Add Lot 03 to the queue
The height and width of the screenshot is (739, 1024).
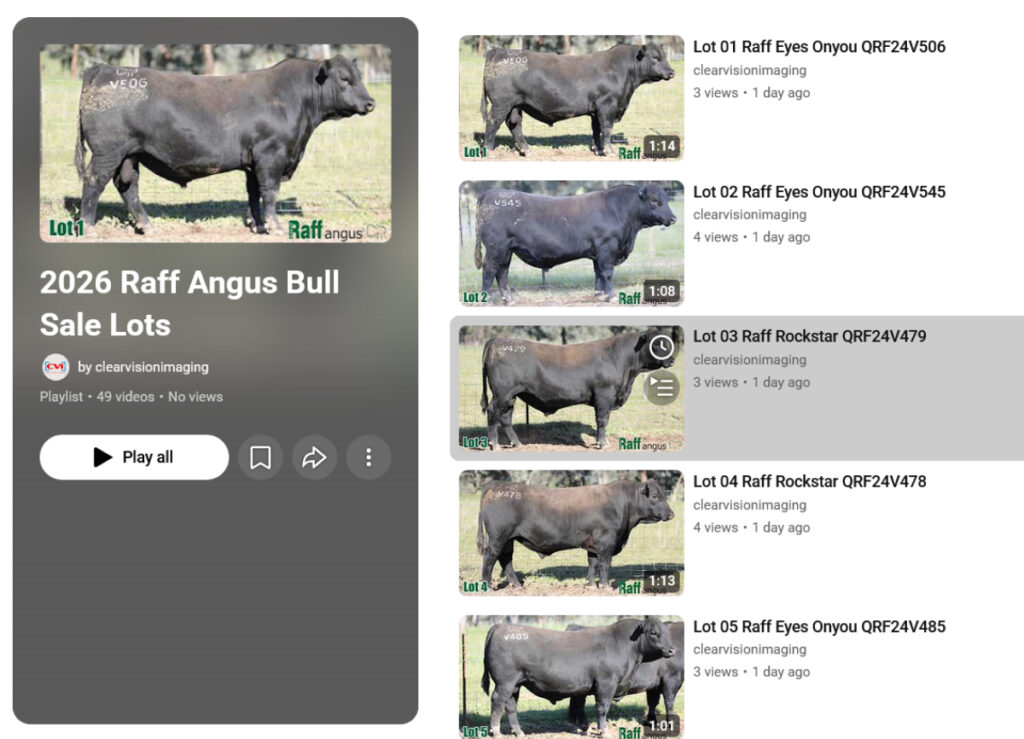662,387
